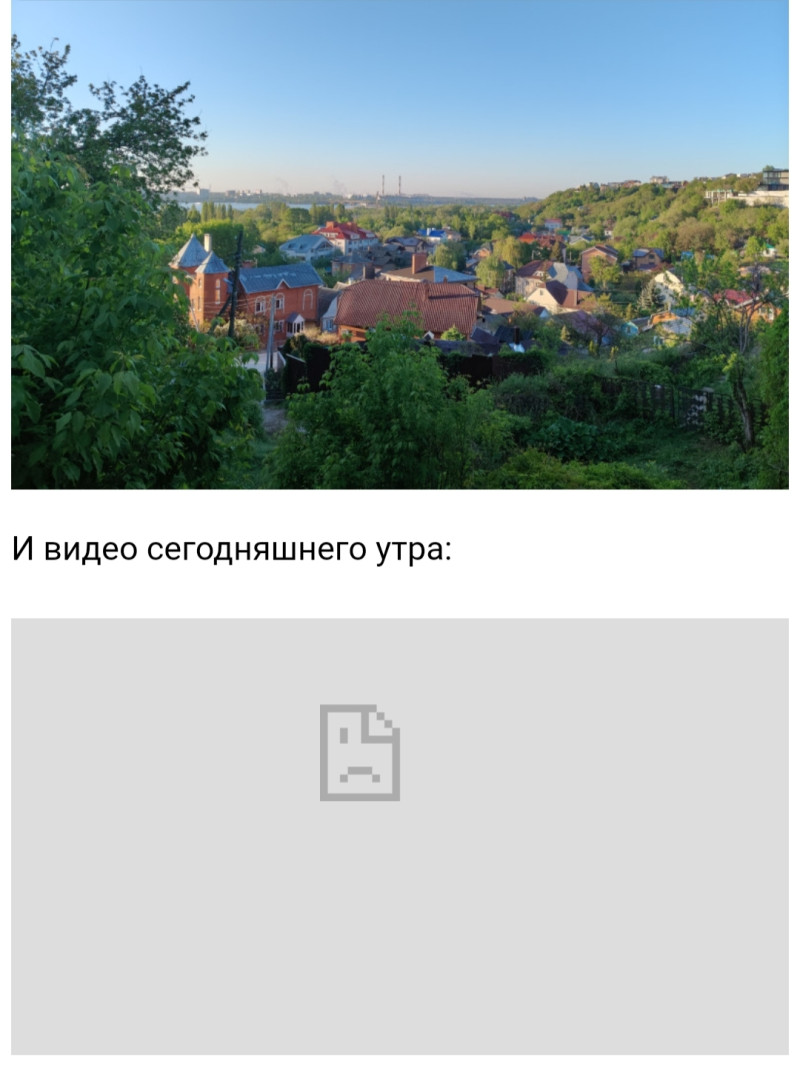Screen dimensions: 800x1066
Task: Tap the broken video placeholder
Action: (400, 835)
